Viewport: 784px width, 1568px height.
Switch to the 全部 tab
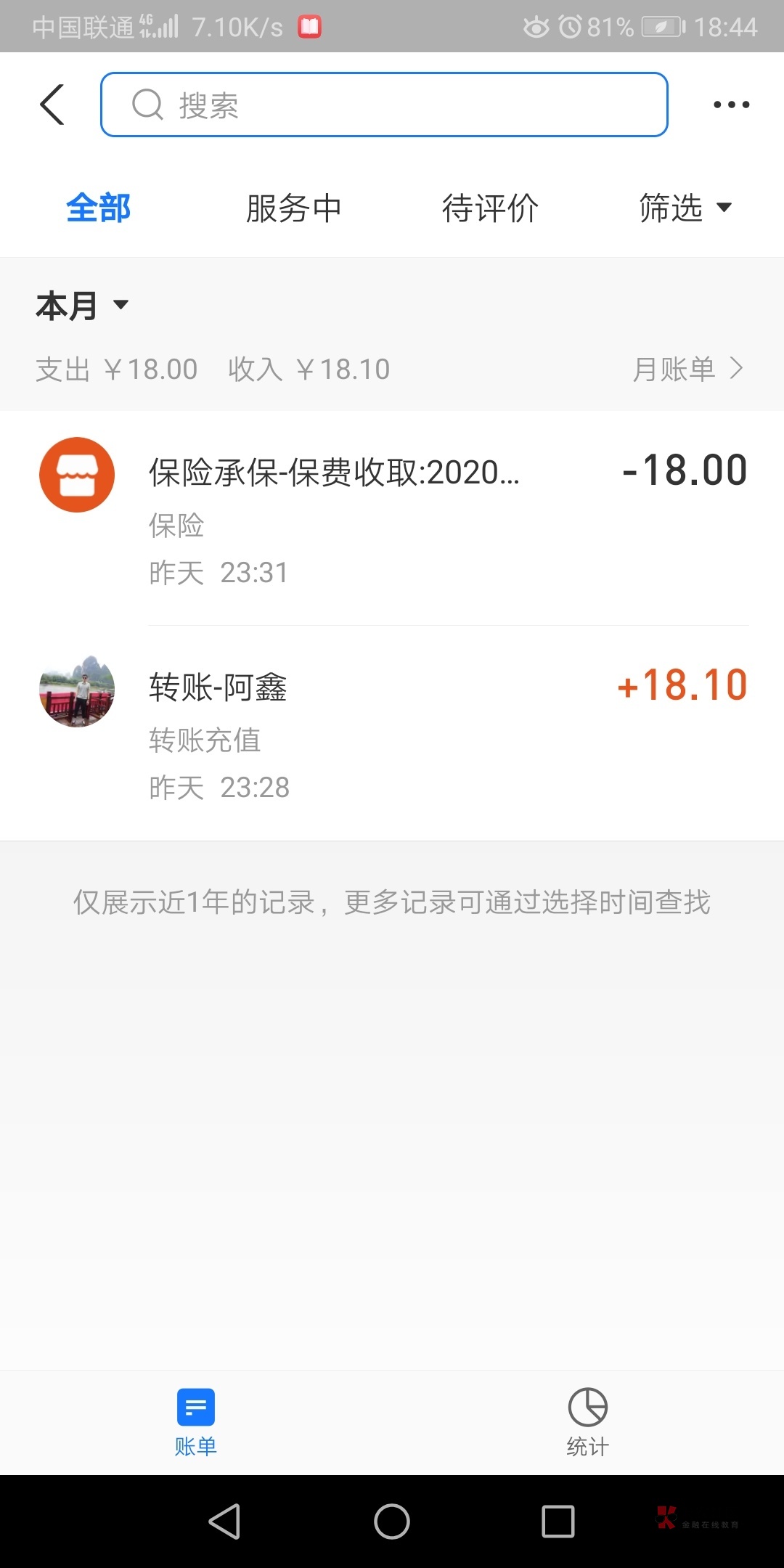click(98, 208)
